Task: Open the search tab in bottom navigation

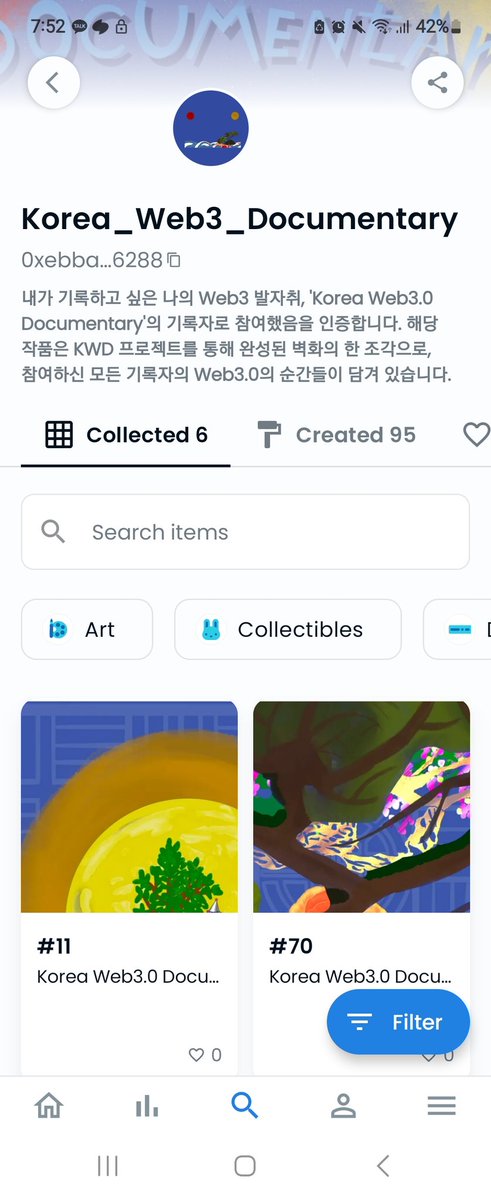Action: (245, 1105)
